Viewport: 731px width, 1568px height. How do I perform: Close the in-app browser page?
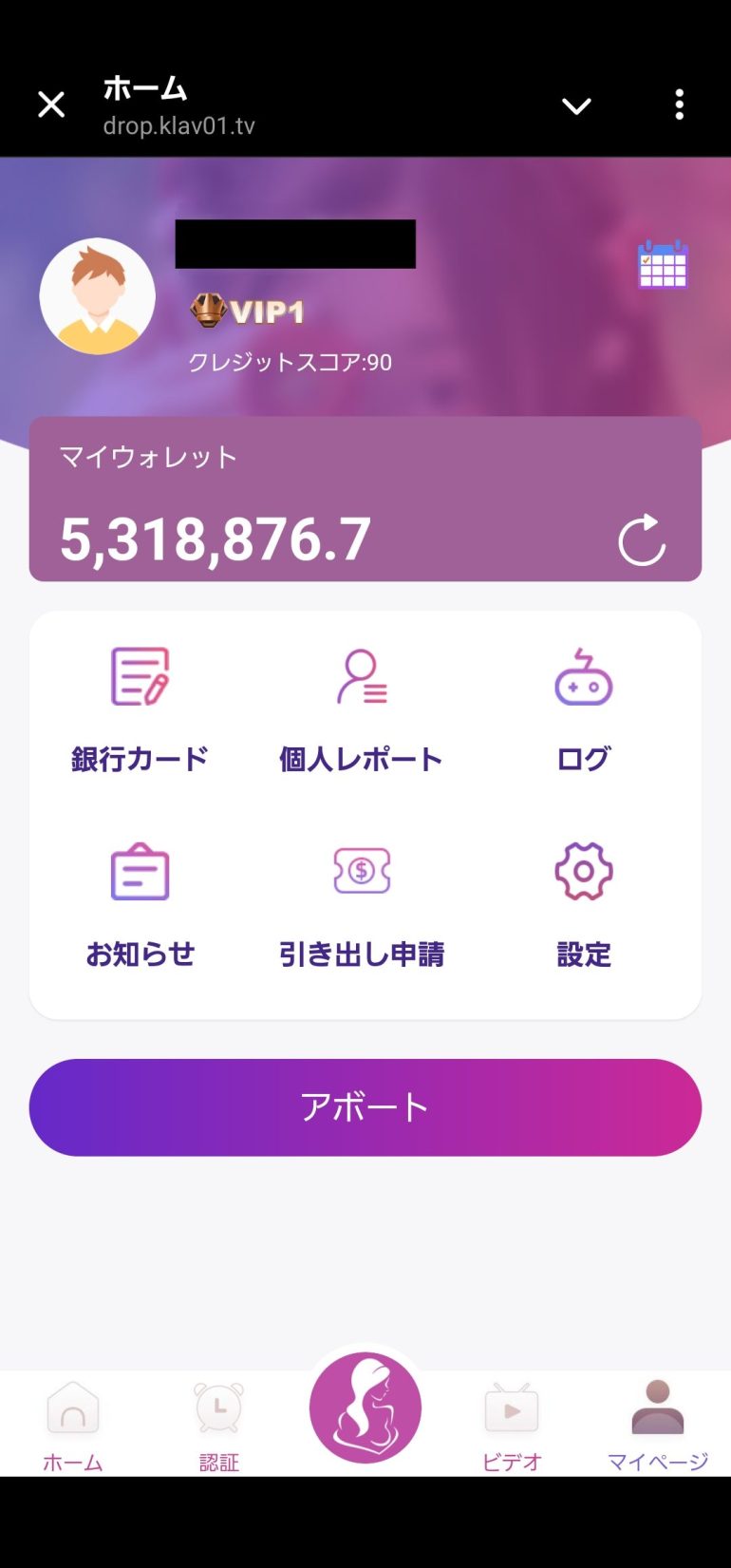51,104
